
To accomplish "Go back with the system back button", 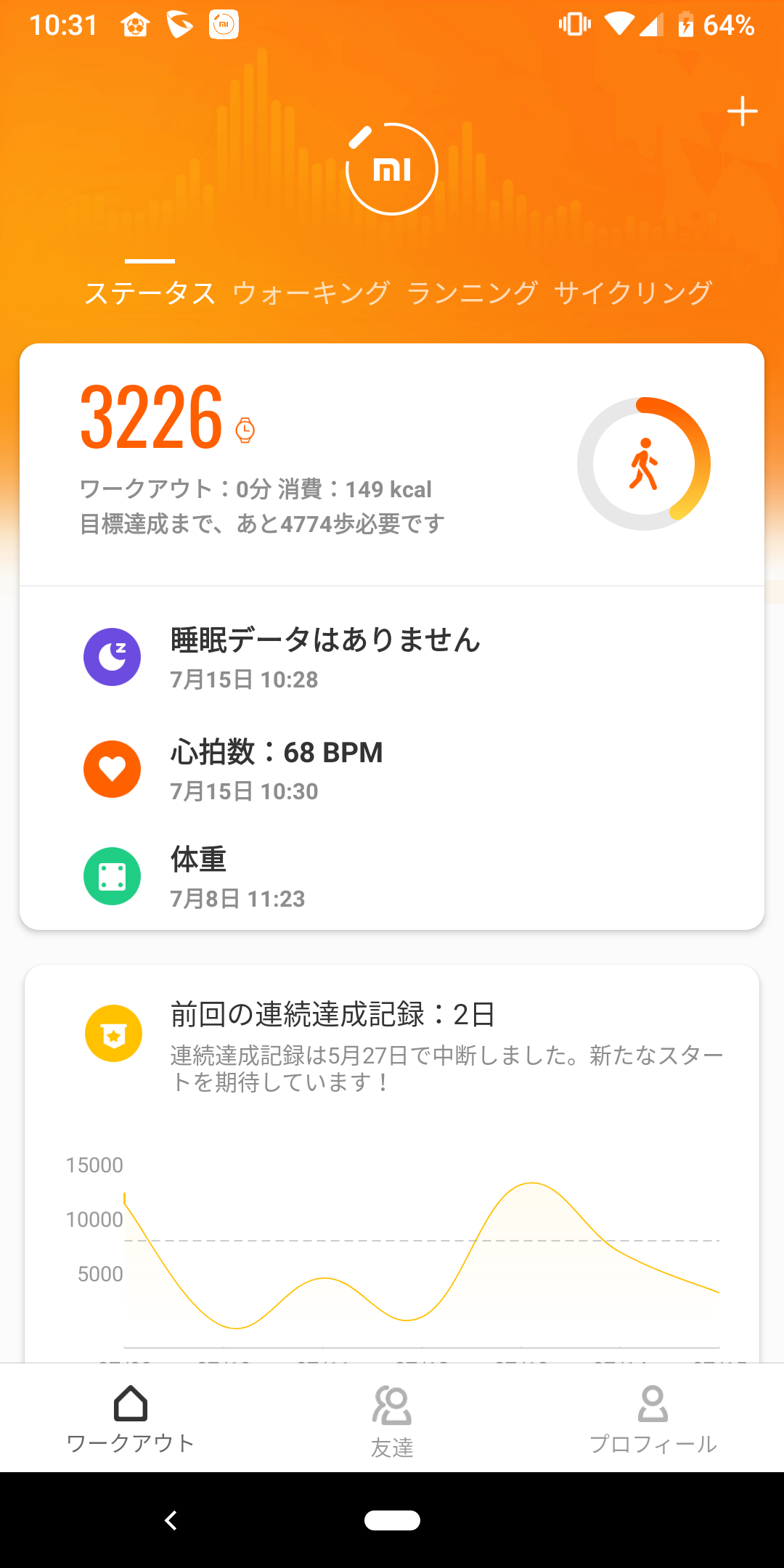I will 171,1520.
